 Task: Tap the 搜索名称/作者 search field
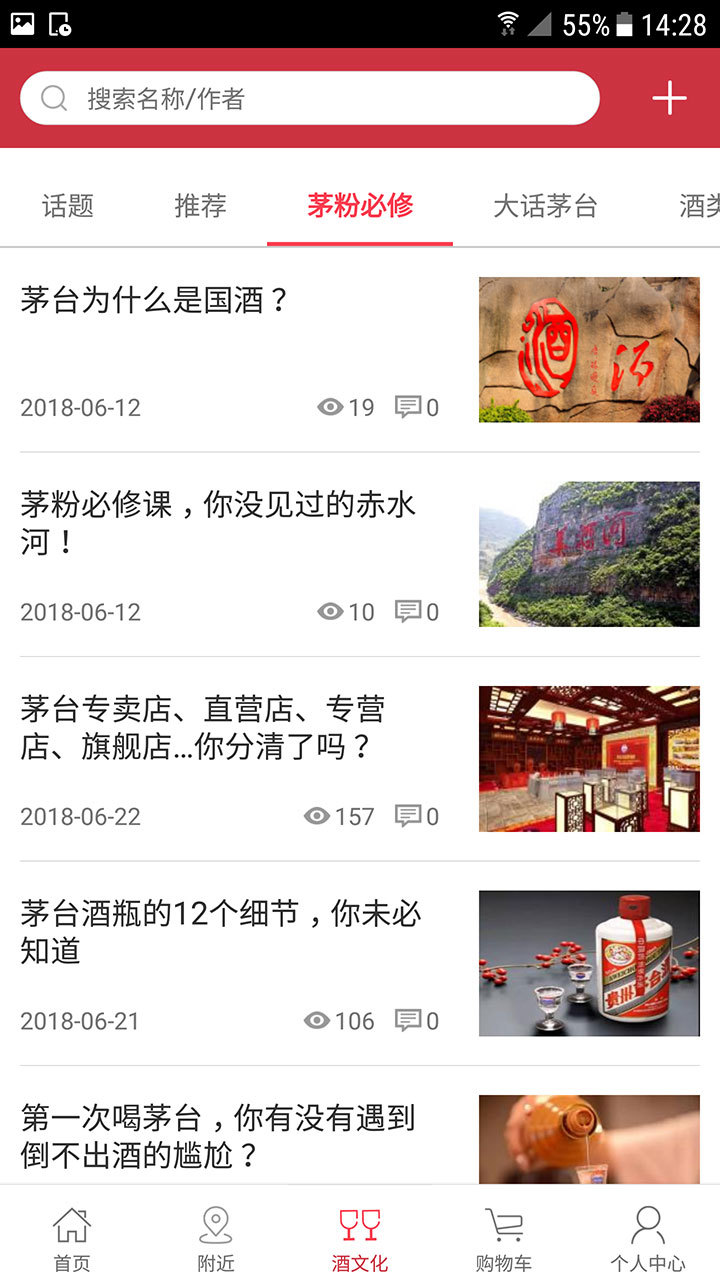pyautogui.click(x=310, y=98)
